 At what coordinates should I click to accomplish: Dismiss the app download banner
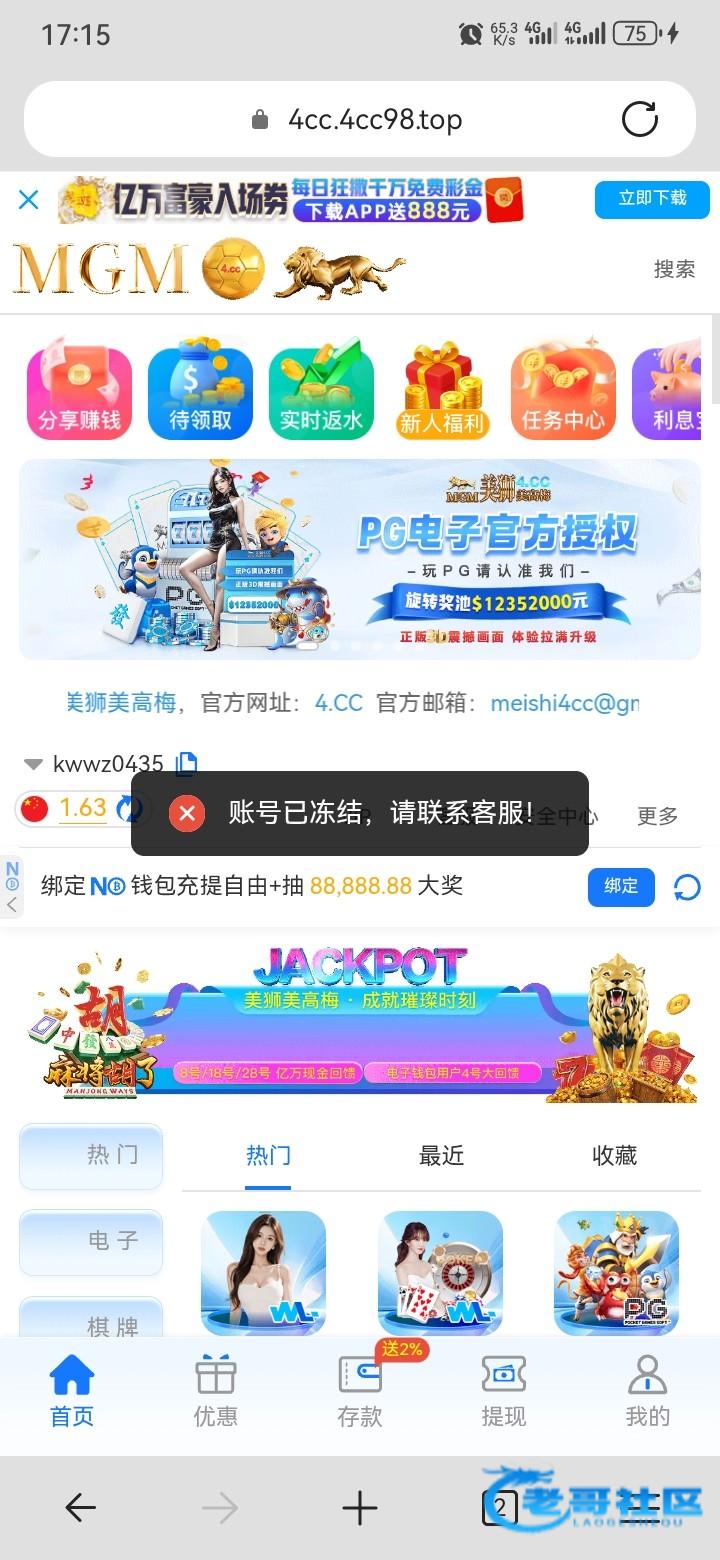click(x=28, y=200)
